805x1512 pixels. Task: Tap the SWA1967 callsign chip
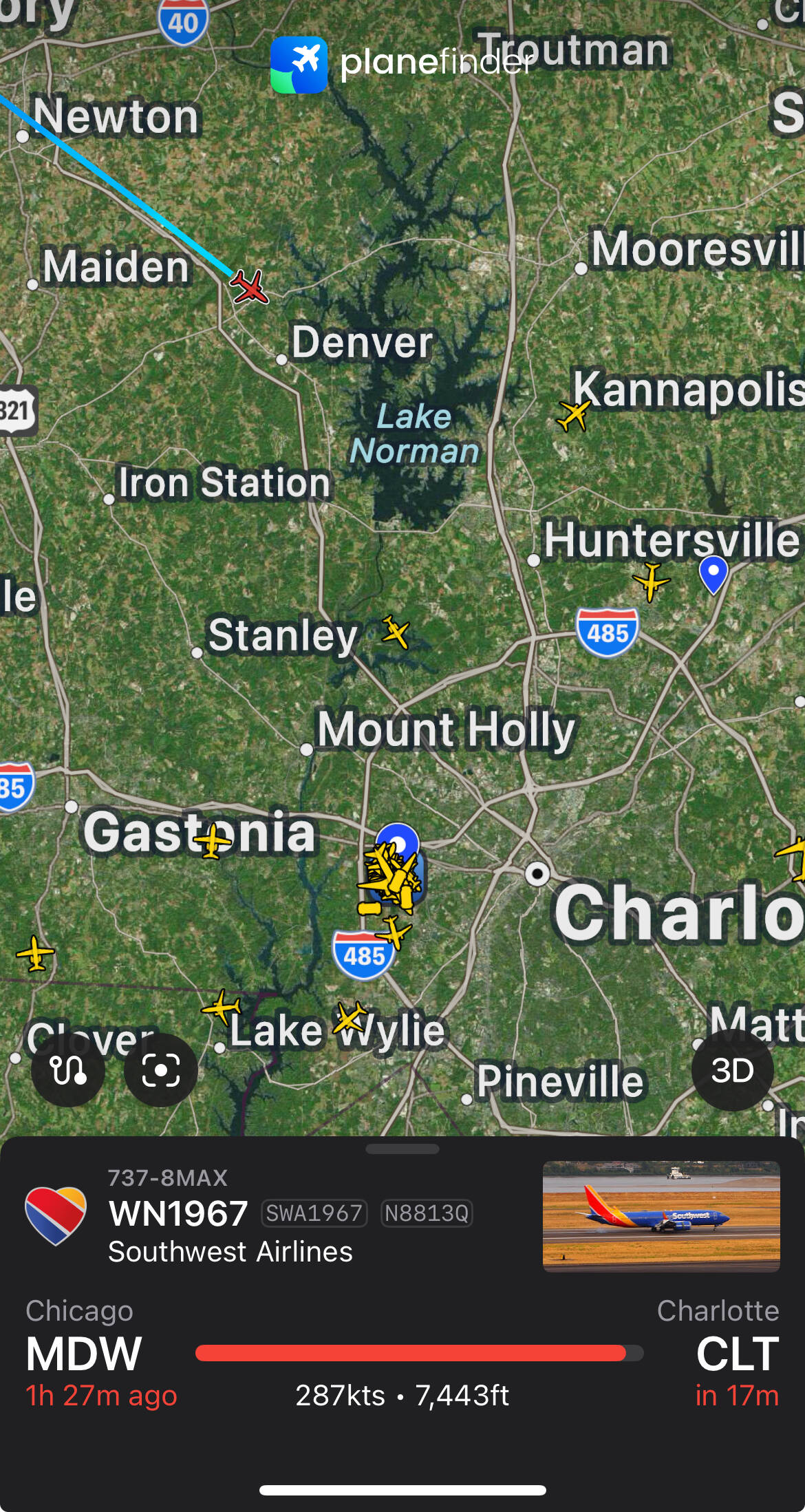pos(314,1213)
